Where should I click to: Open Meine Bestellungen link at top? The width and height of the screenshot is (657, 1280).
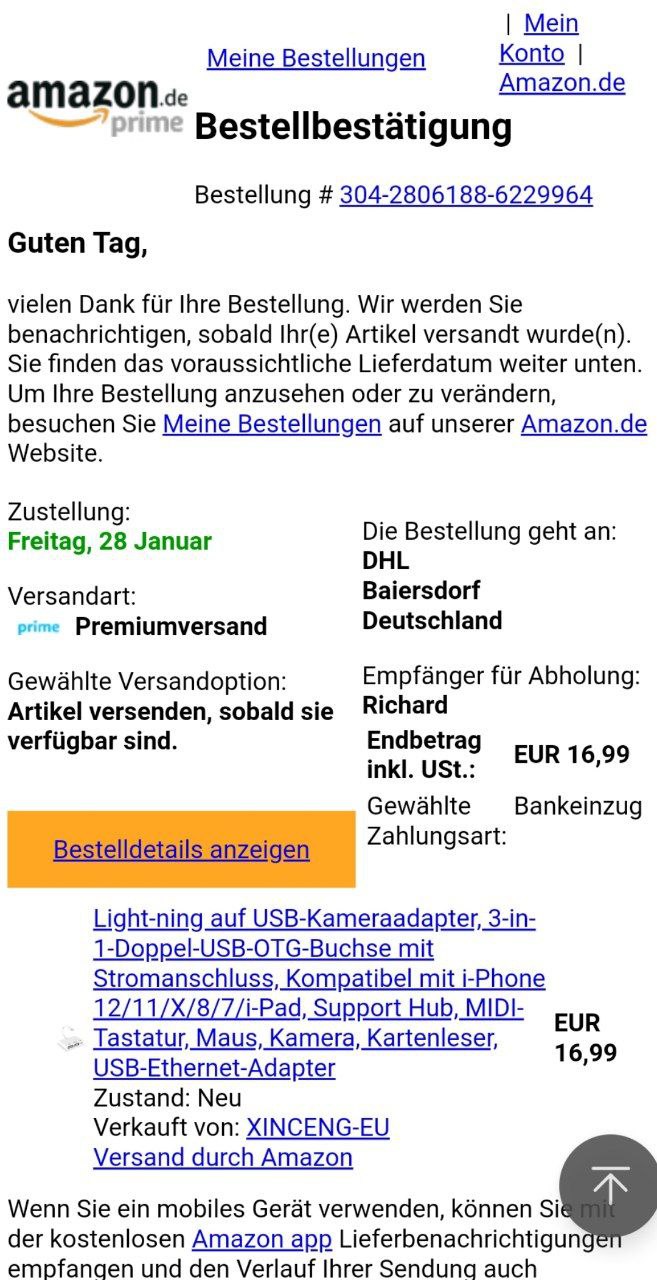316,59
